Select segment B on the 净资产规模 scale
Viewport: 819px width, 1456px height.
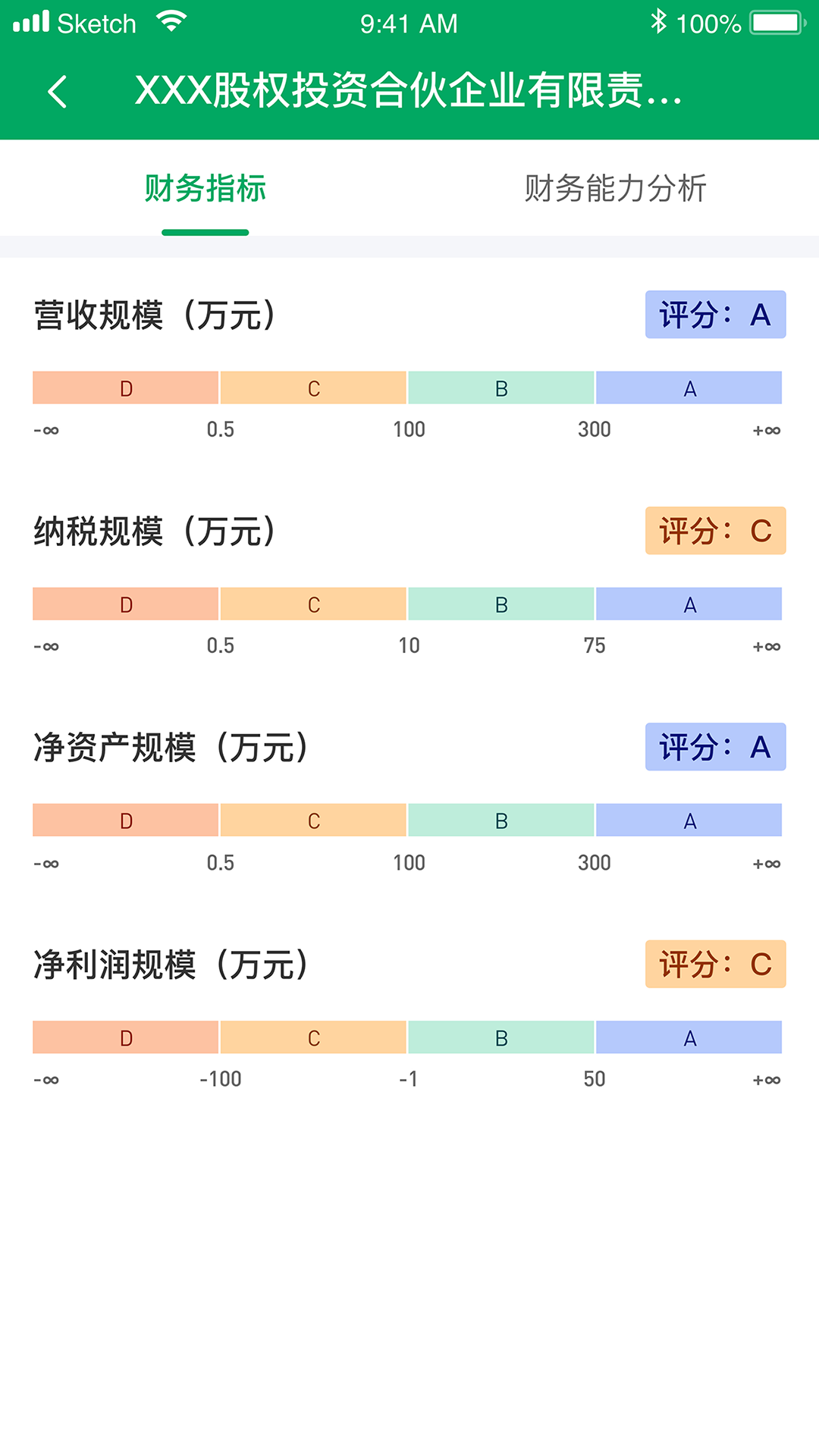501,821
